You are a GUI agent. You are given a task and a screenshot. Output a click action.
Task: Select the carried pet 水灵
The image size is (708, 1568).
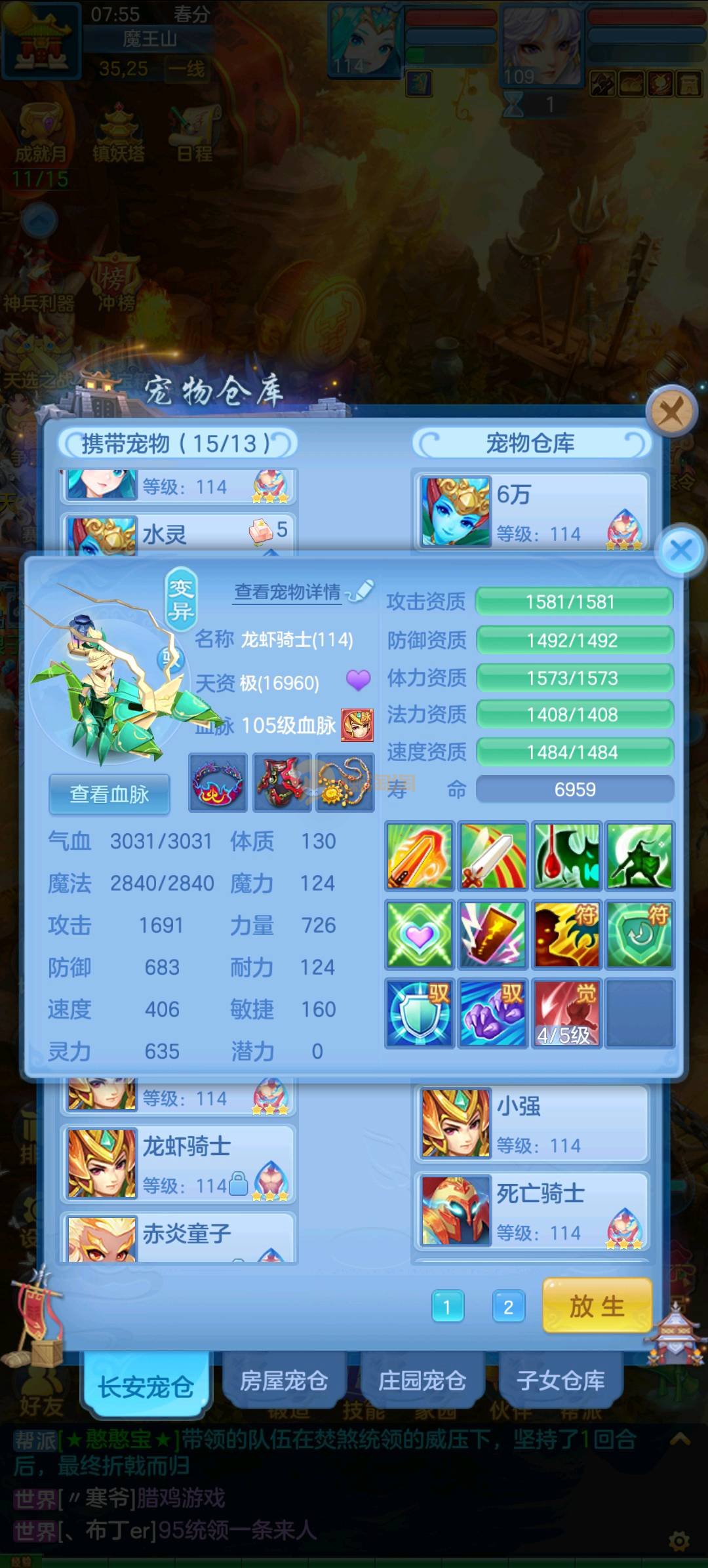click(x=178, y=534)
